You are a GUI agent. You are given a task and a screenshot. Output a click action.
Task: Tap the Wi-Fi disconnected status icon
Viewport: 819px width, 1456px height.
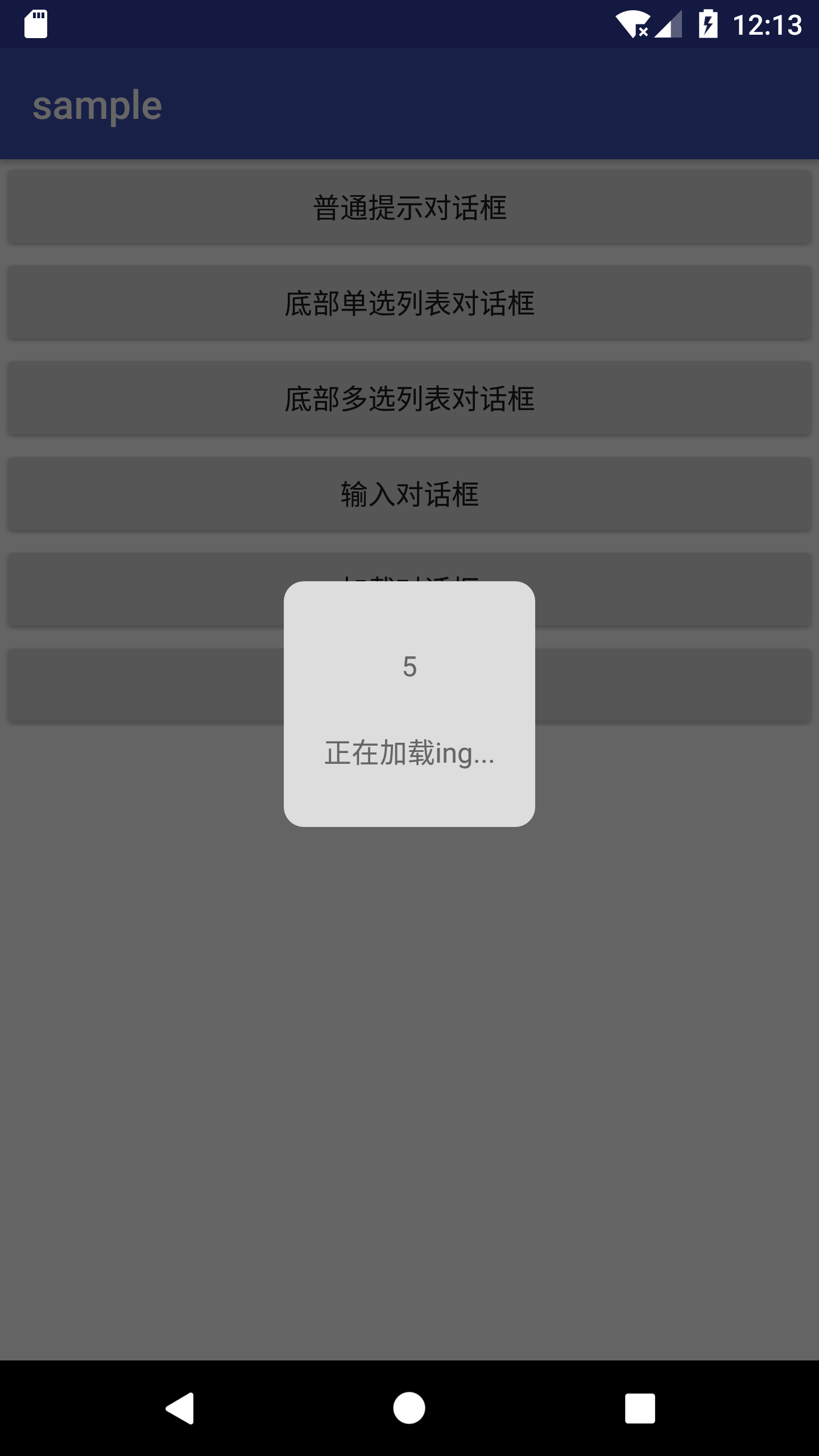[x=631, y=23]
